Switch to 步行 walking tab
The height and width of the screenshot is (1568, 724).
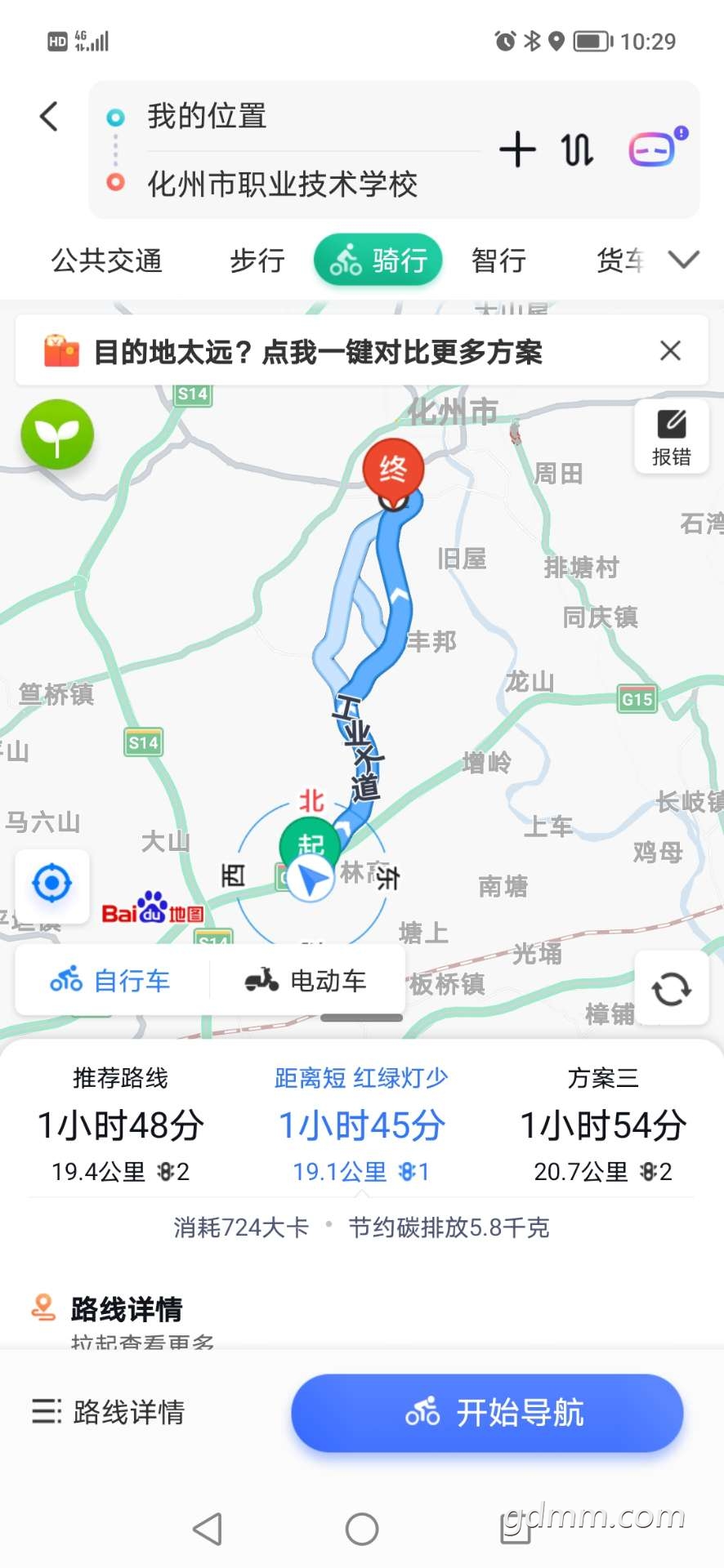[257, 261]
